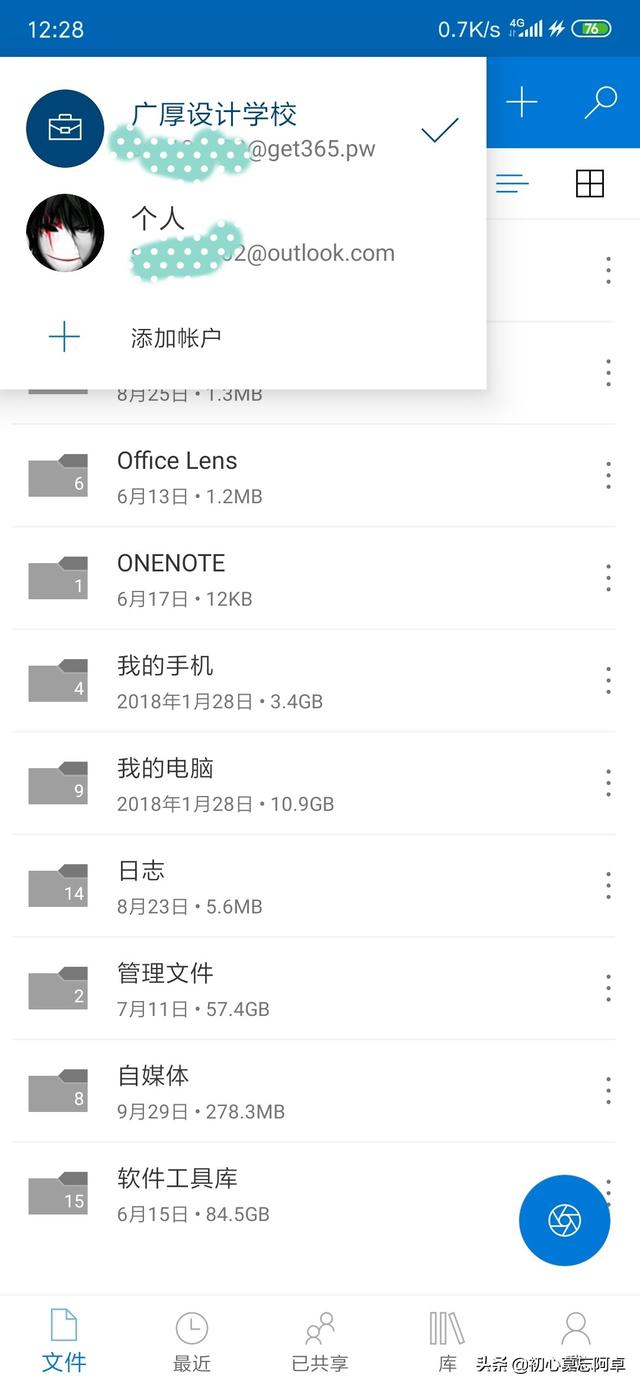The width and height of the screenshot is (640, 1387).
Task: Show more options for 管理文件 folder
Action: [x=608, y=988]
